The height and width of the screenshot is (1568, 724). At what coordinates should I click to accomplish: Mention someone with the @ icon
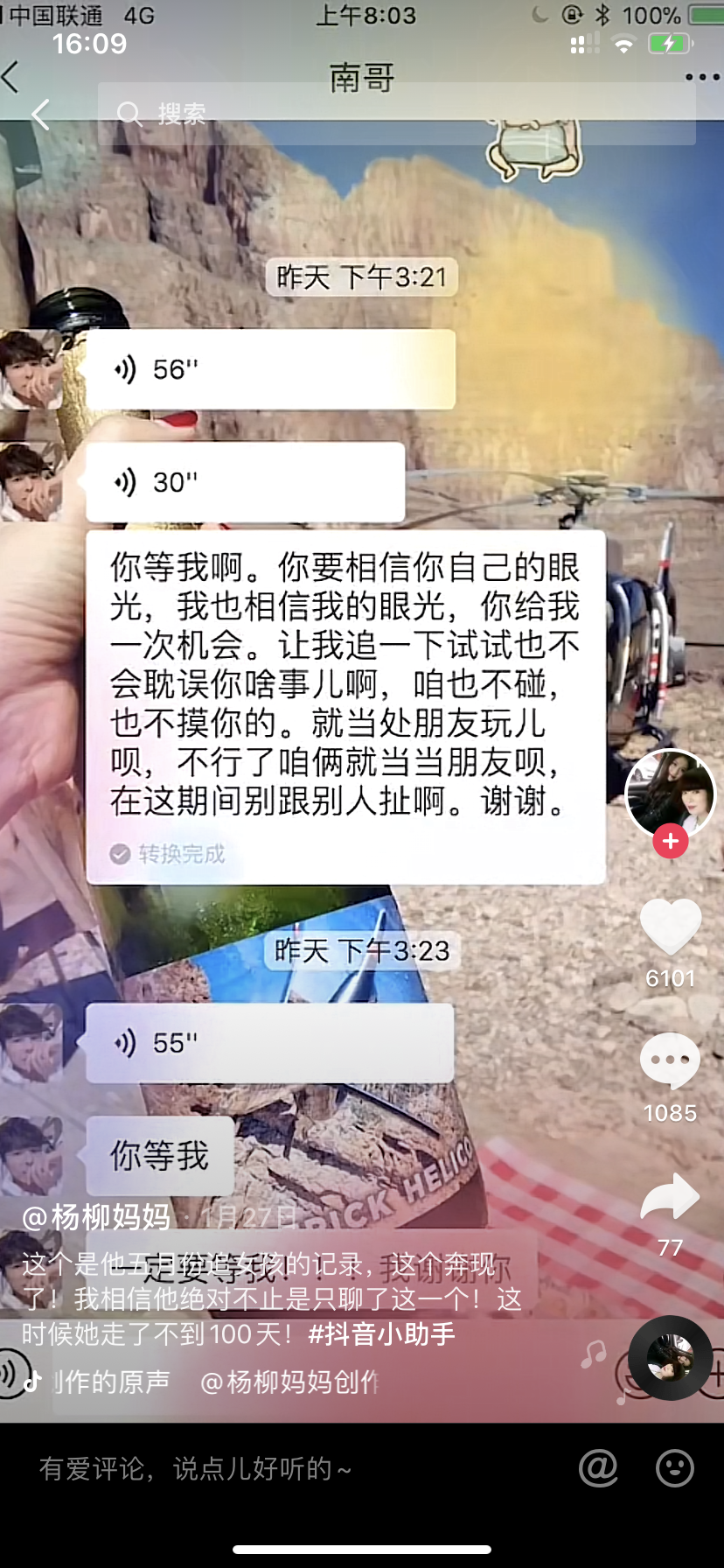coord(598,1467)
